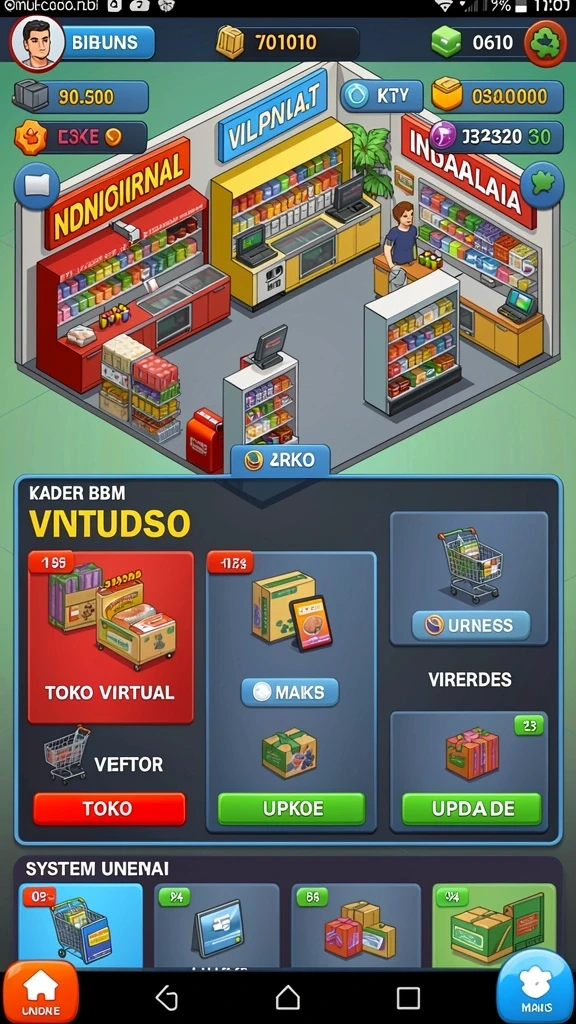Open the TOKO VIRTUAL card
576x1024 pixels.
(x=110, y=637)
